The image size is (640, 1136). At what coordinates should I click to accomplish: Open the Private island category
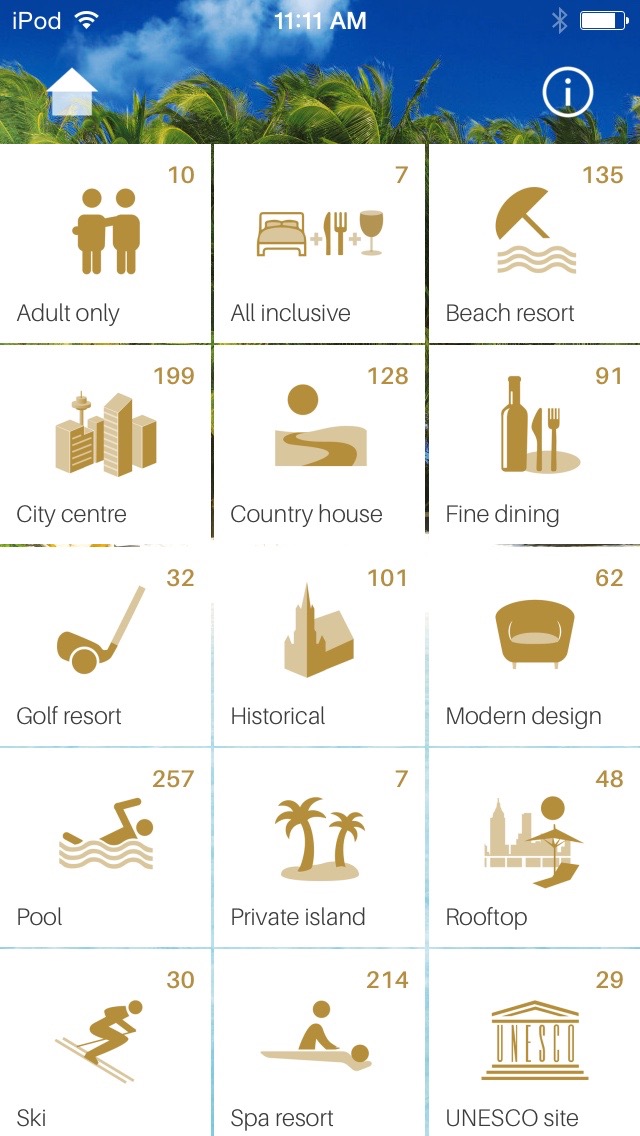320,848
